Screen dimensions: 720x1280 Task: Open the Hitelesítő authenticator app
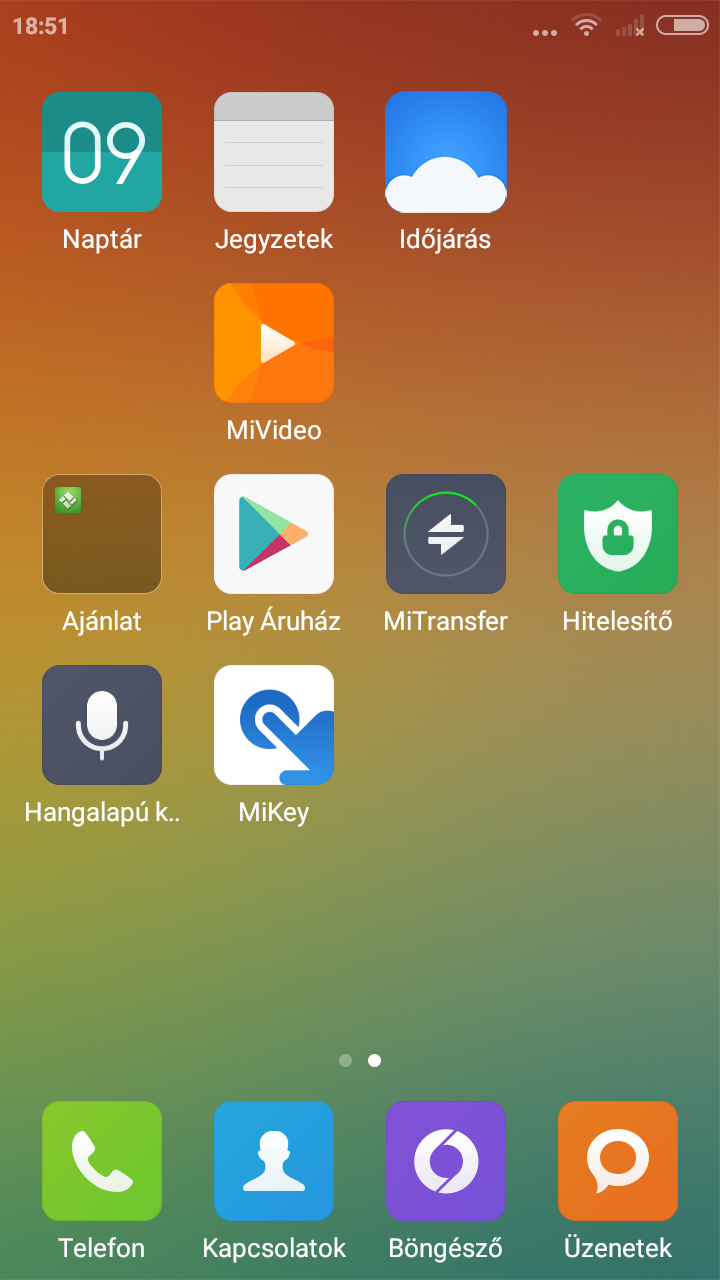[618, 534]
